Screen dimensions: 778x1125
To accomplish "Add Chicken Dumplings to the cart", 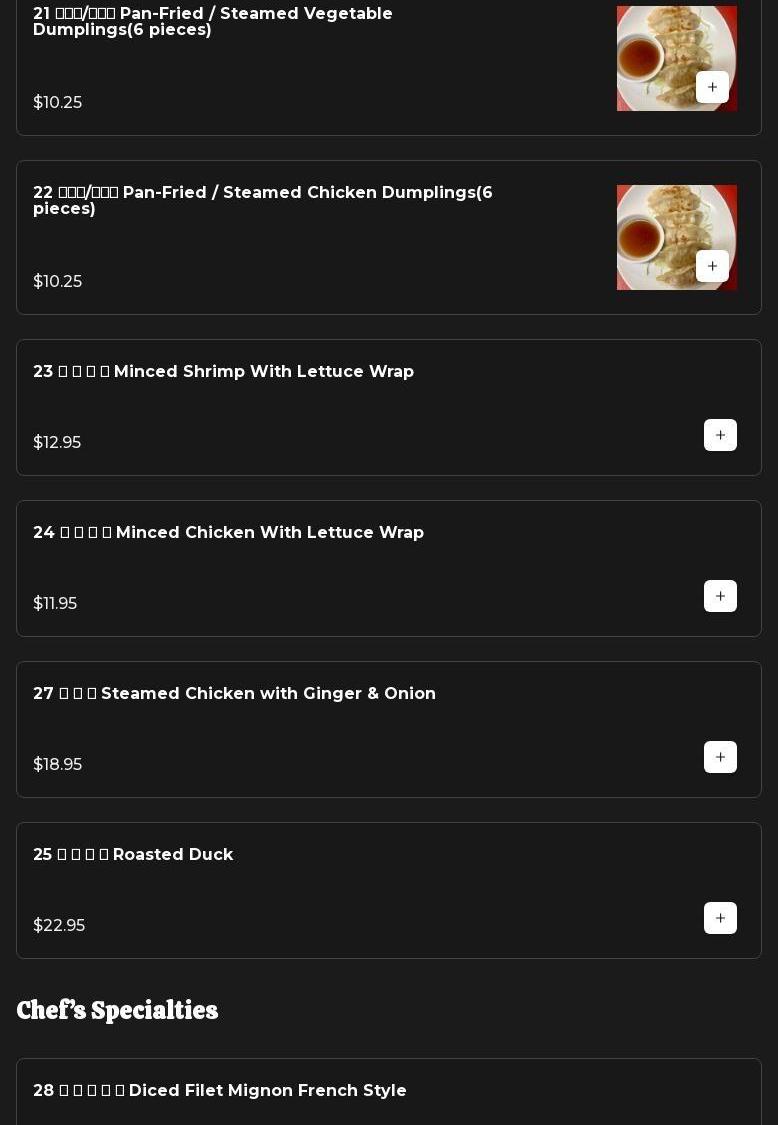I will click(x=712, y=266).
